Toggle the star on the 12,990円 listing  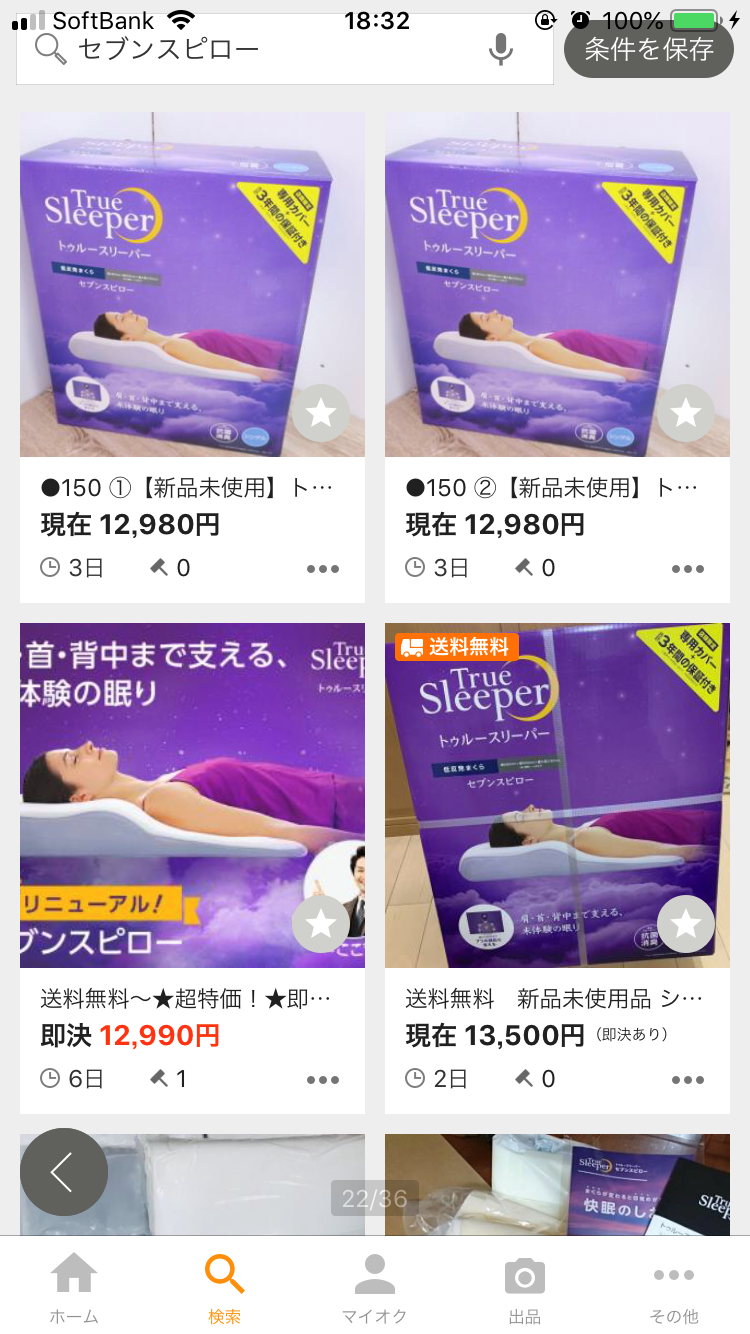click(320, 924)
